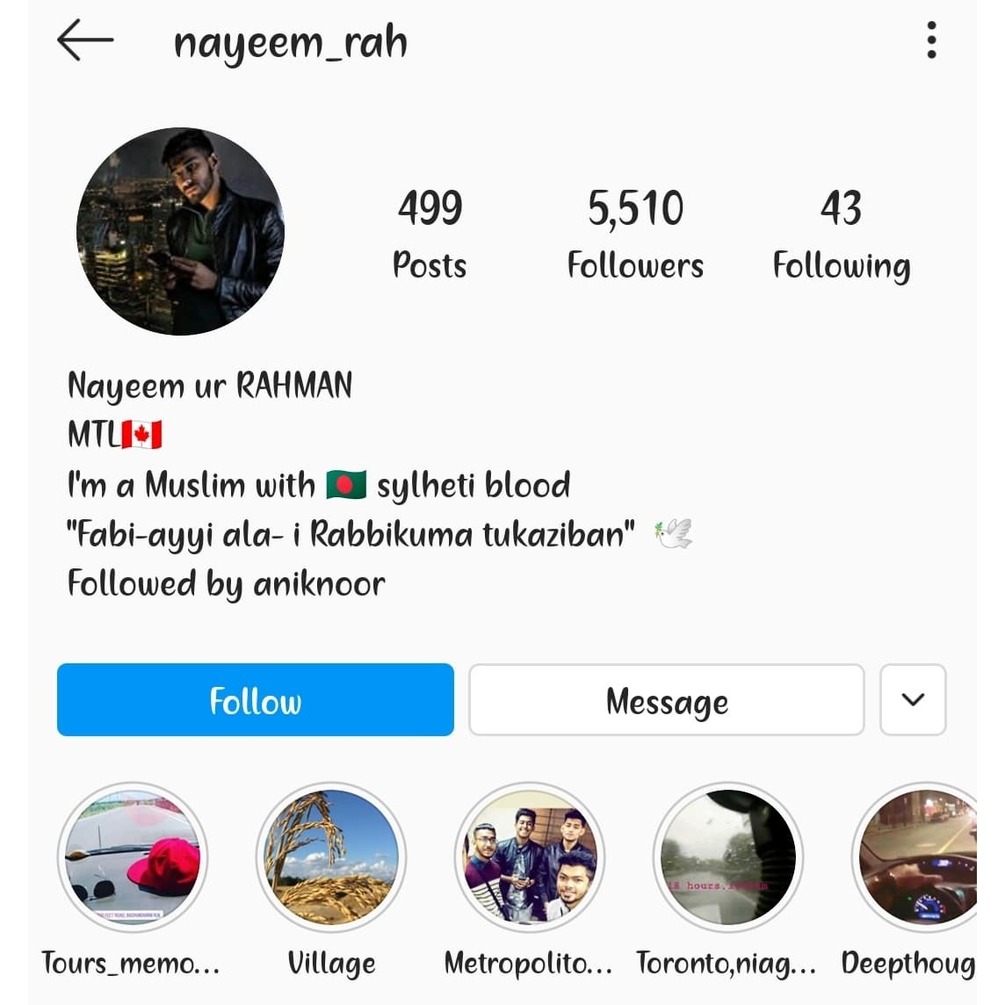Send a message to this profile

(x=666, y=700)
